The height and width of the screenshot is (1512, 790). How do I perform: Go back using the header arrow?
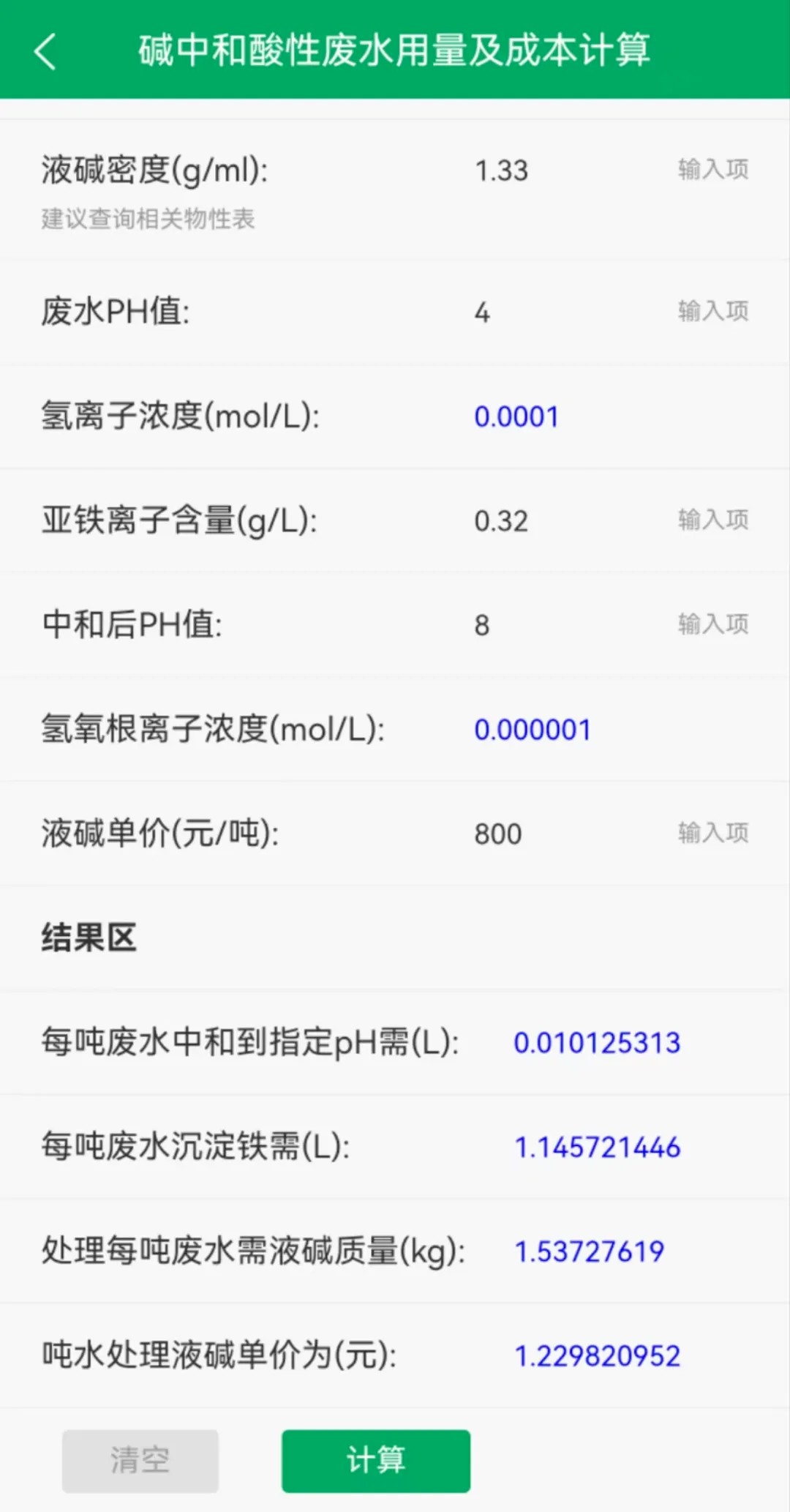(x=45, y=51)
